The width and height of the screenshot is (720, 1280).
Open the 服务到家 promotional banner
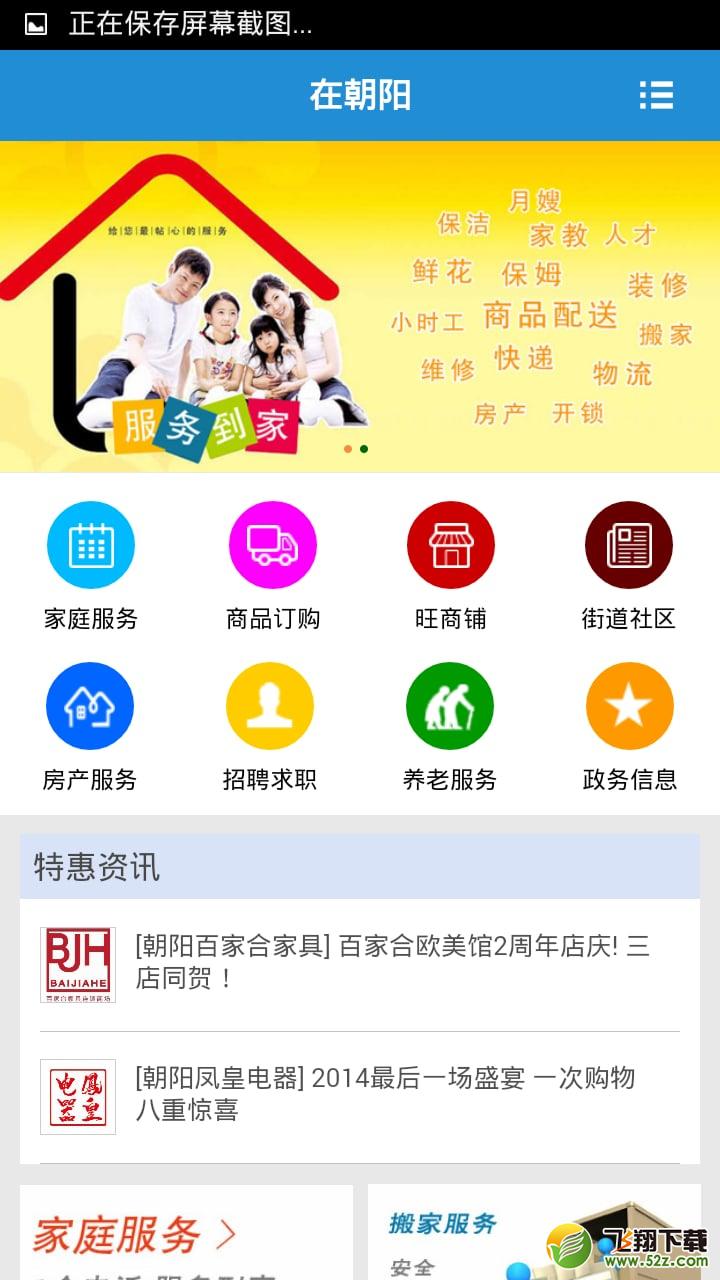pyautogui.click(x=360, y=306)
